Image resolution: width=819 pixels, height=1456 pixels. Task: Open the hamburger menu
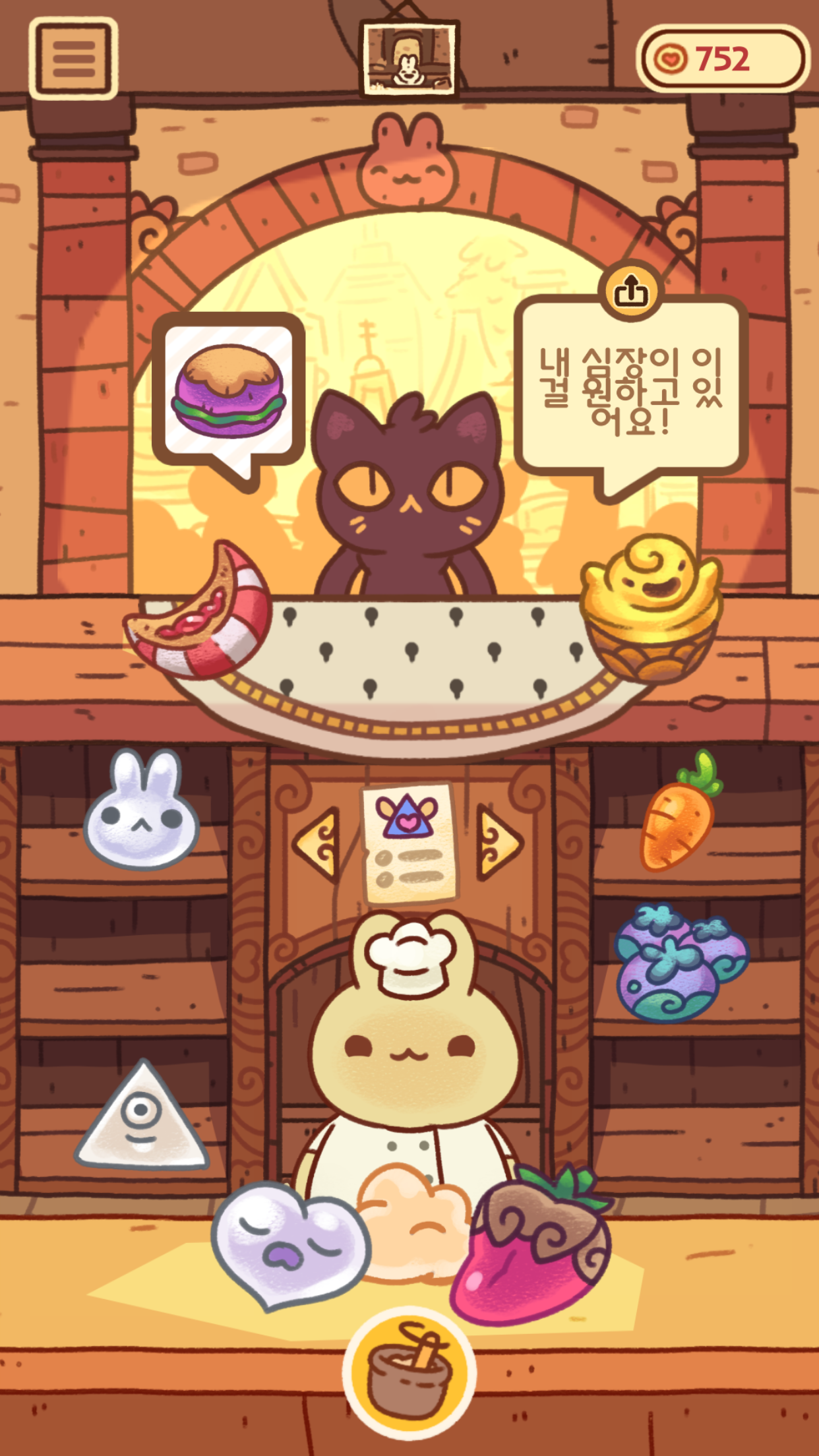pos(73,59)
